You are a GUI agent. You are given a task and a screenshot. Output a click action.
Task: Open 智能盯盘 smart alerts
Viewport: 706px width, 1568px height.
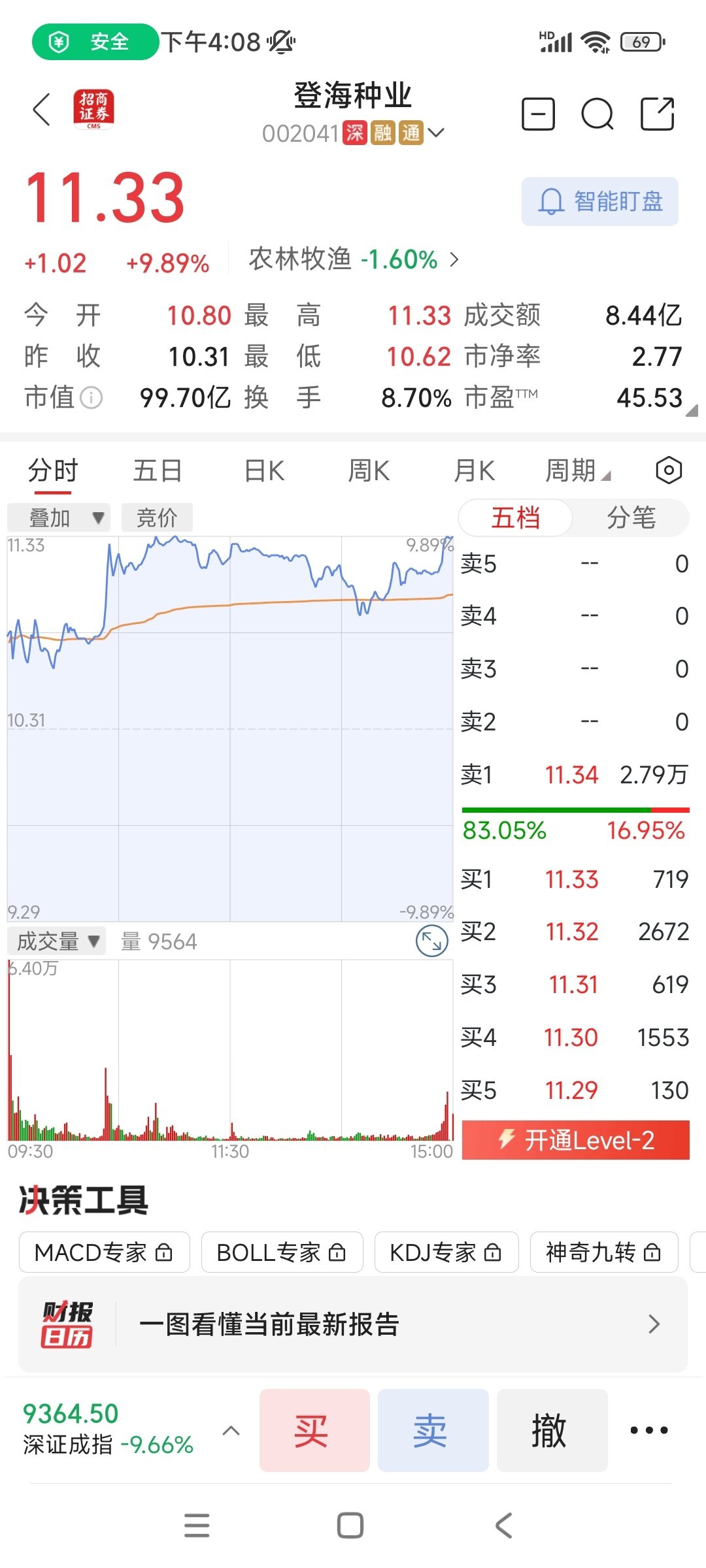pos(599,201)
